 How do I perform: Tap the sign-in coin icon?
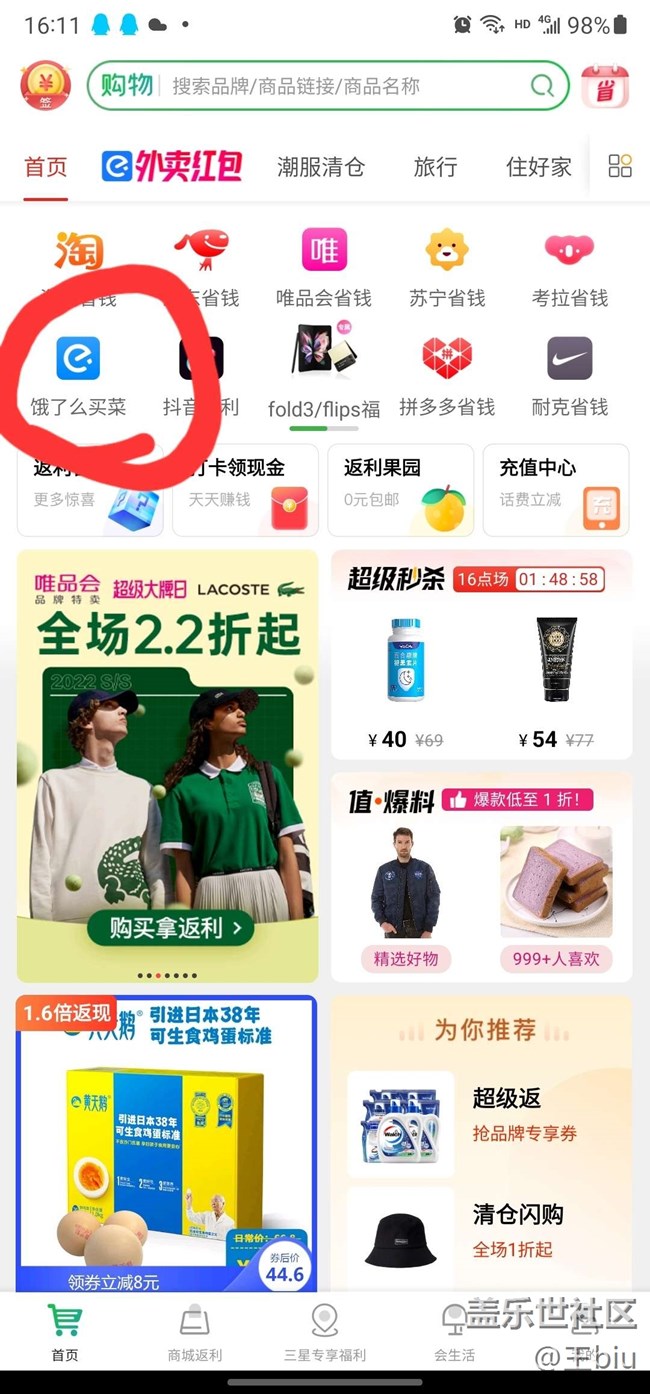[x=46, y=86]
